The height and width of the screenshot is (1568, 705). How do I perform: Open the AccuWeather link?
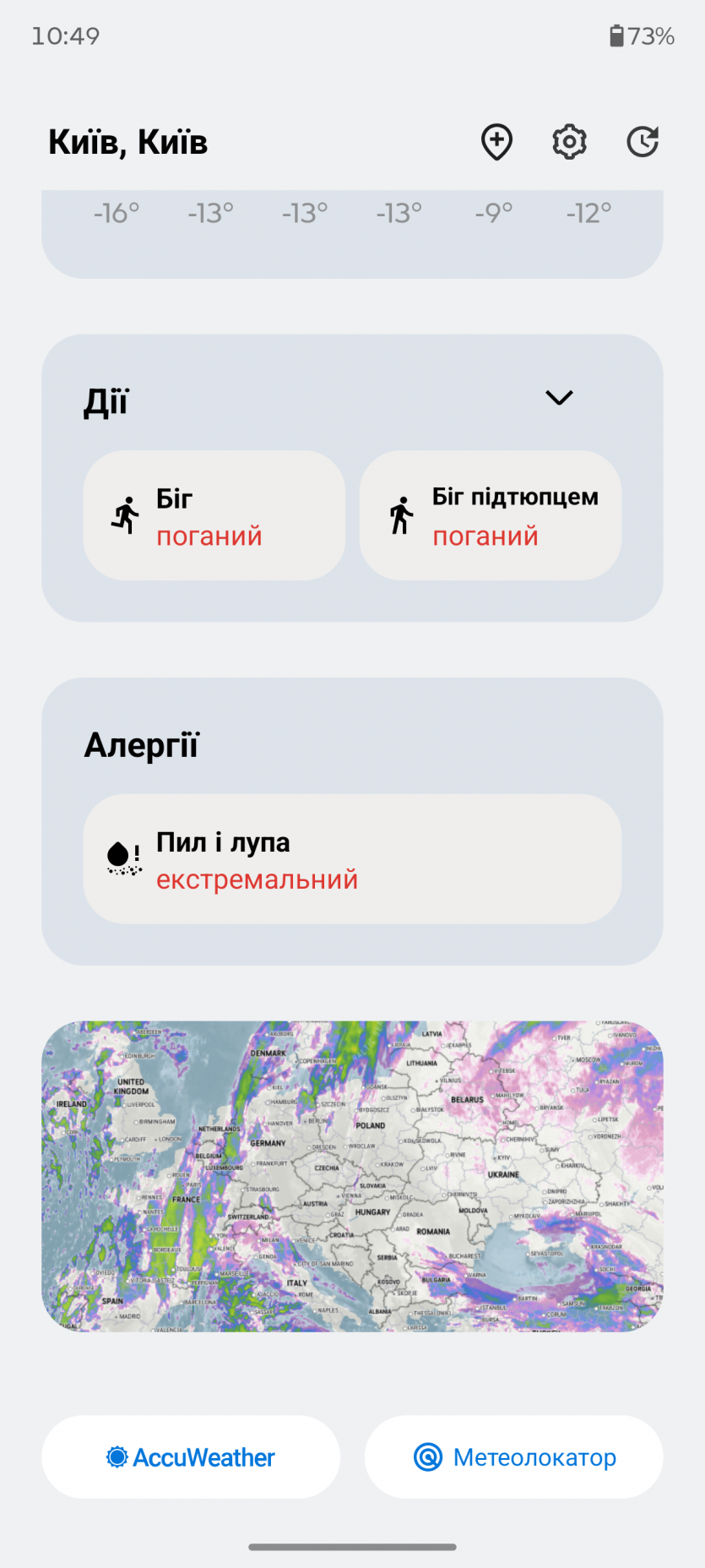tap(191, 1457)
